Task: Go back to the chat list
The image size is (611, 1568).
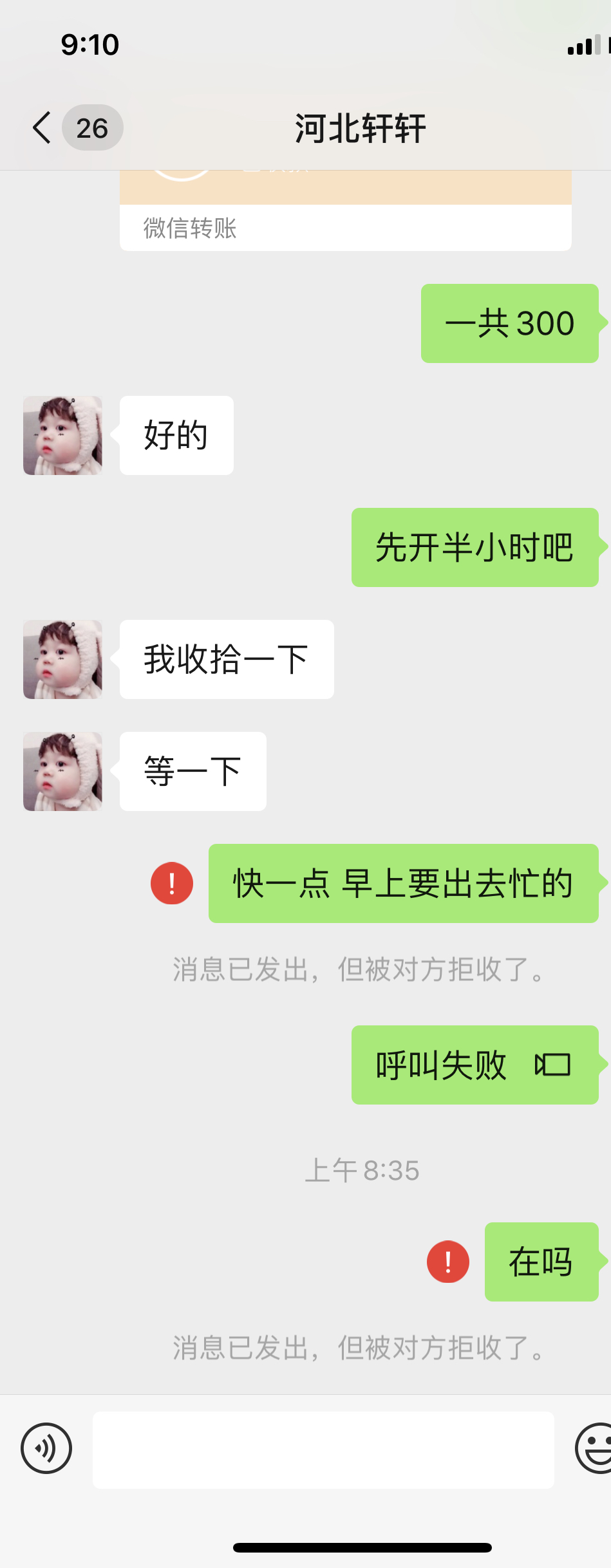Action: click(x=42, y=127)
